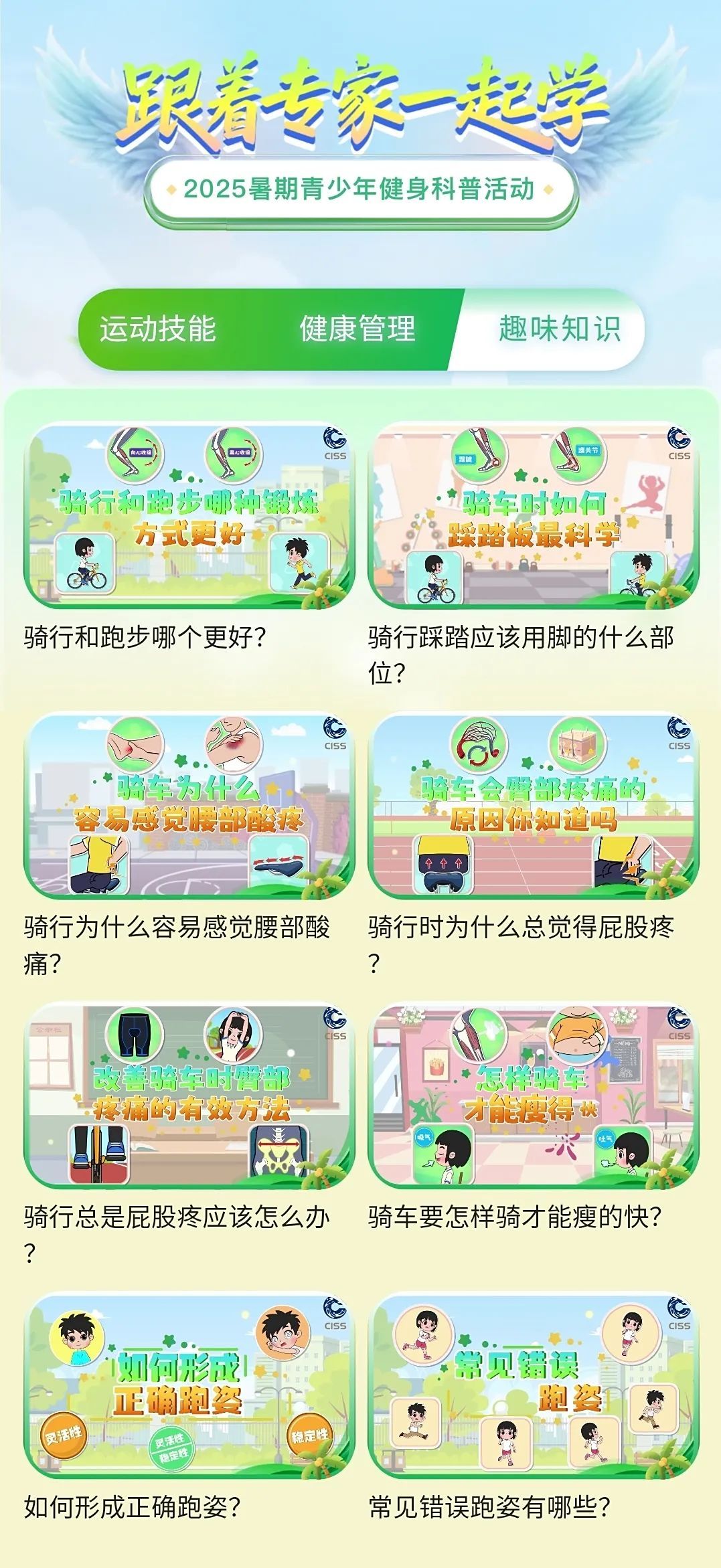Open 如何形成正确跑姿? video

(189, 1386)
